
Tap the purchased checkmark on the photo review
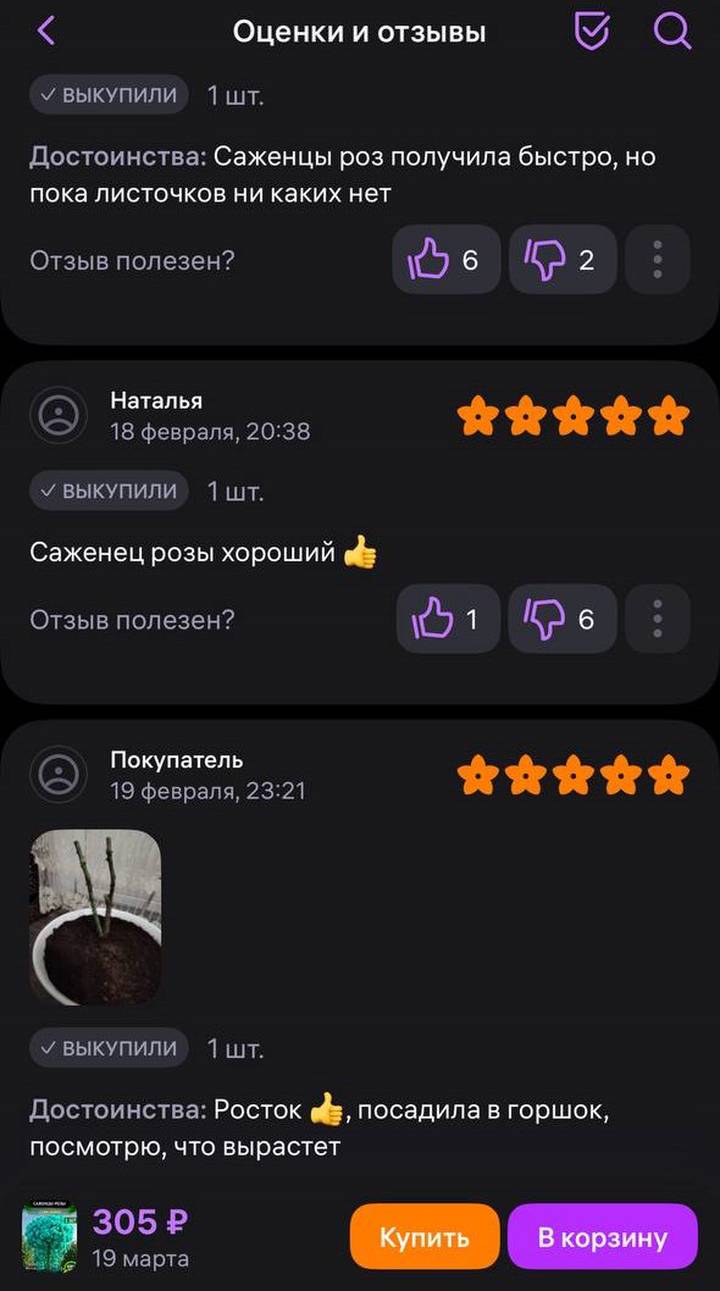tap(108, 1049)
